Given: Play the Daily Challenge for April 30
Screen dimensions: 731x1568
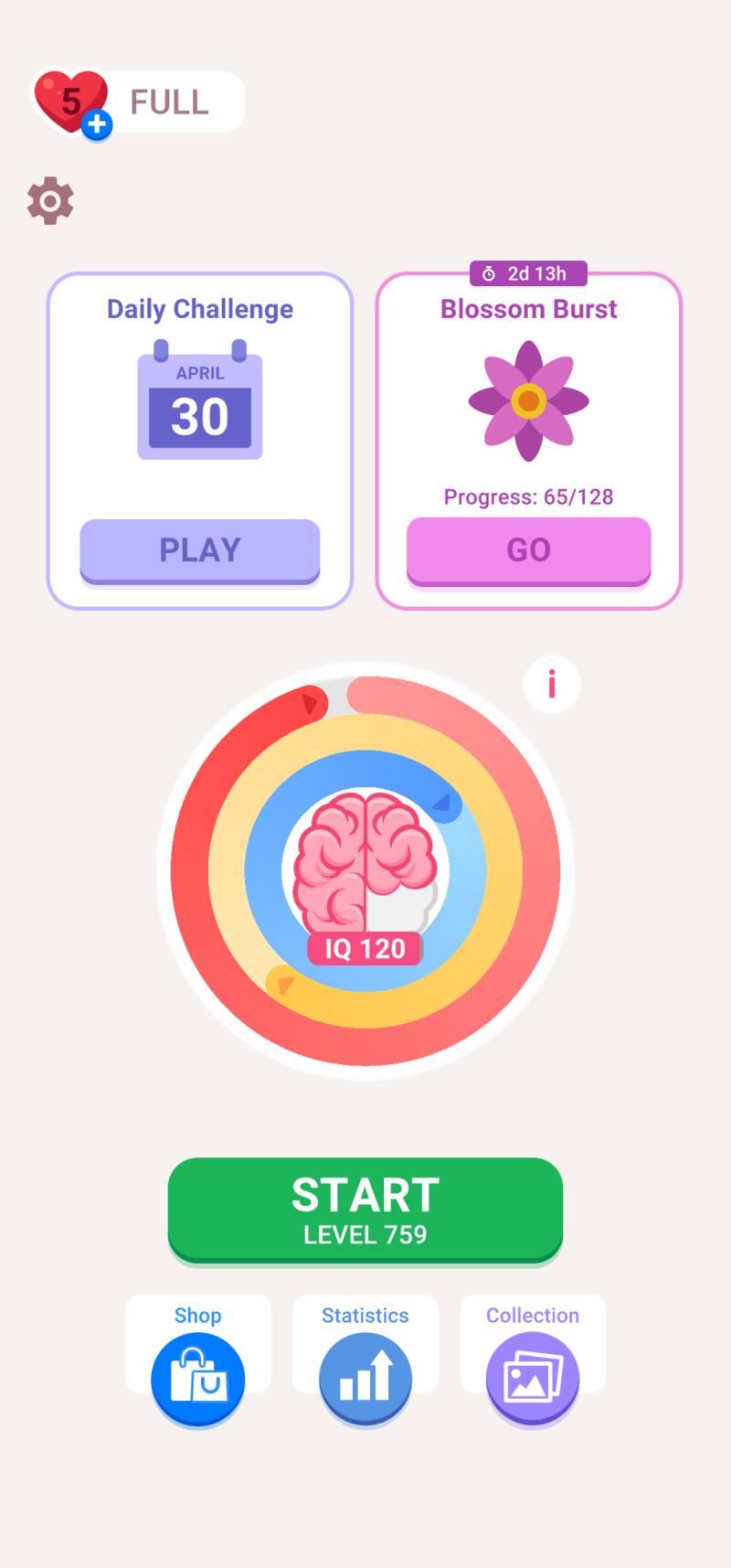Looking at the screenshot, I should pos(200,550).
